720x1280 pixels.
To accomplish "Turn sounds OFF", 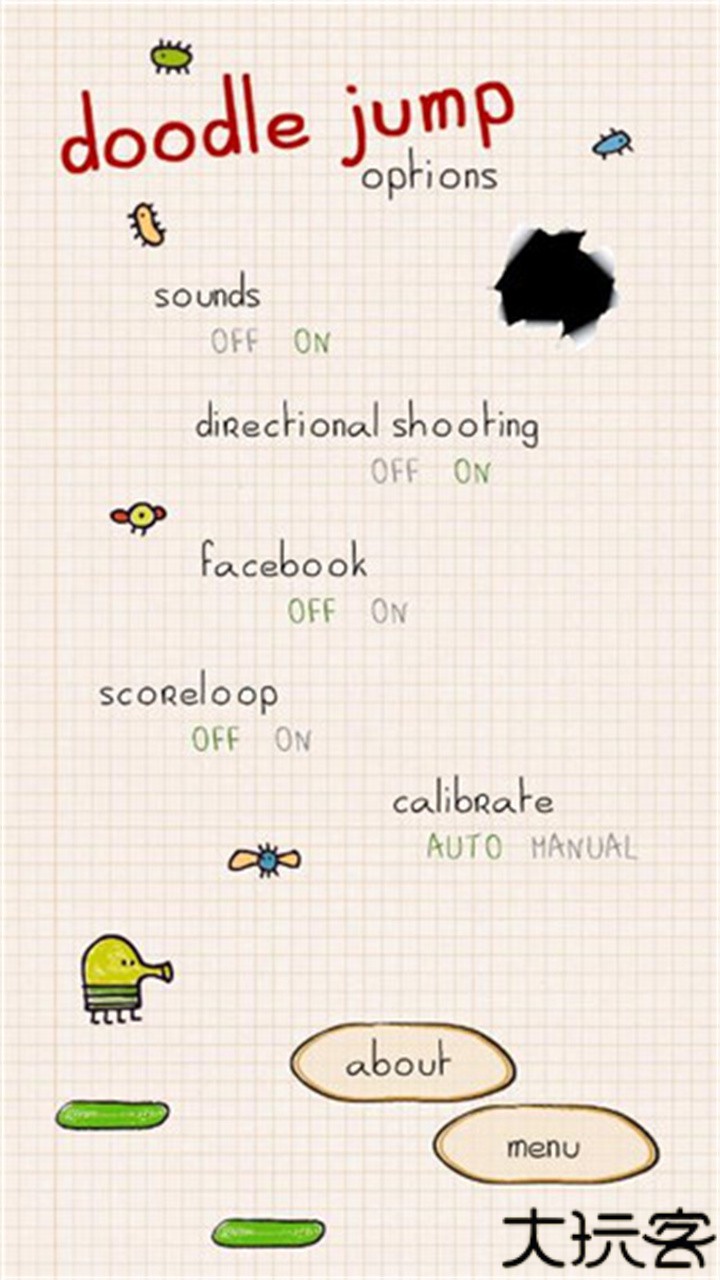I will click(x=234, y=342).
